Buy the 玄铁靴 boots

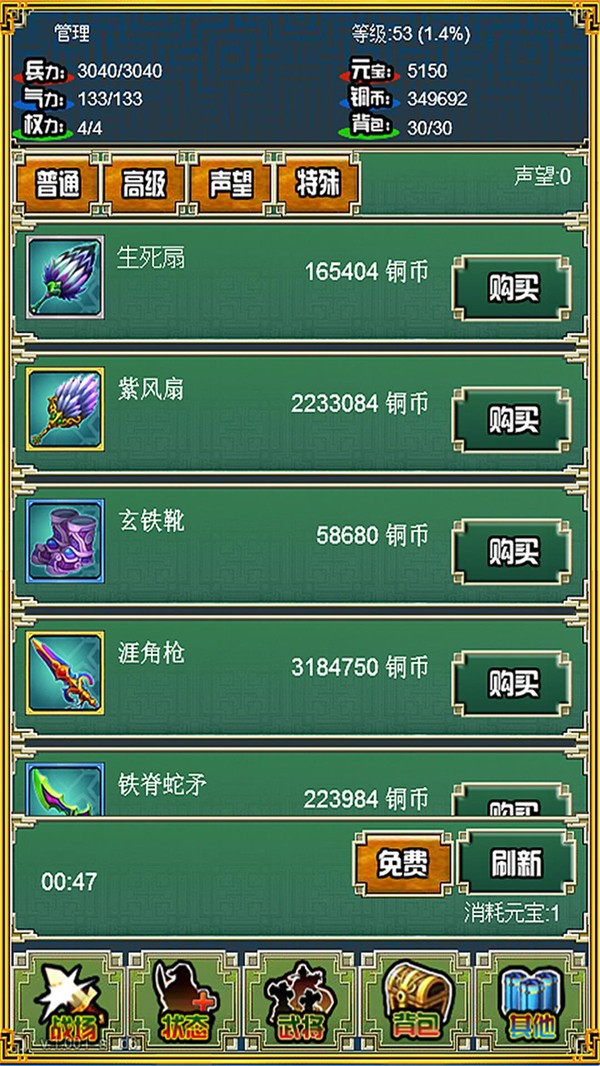(513, 552)
